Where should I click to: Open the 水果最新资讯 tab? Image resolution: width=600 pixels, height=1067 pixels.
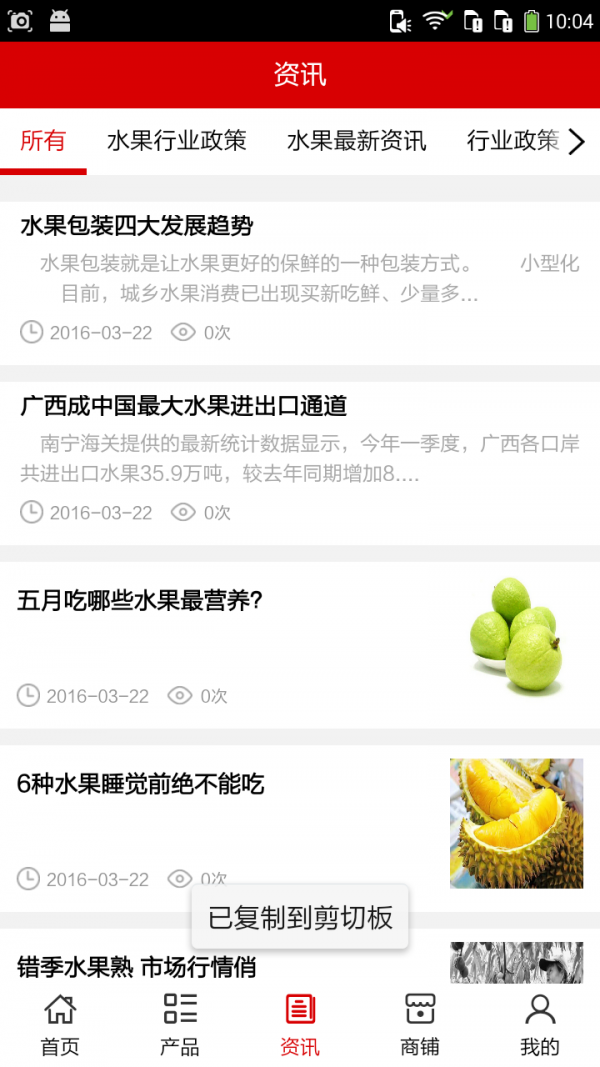pos(356,141)
